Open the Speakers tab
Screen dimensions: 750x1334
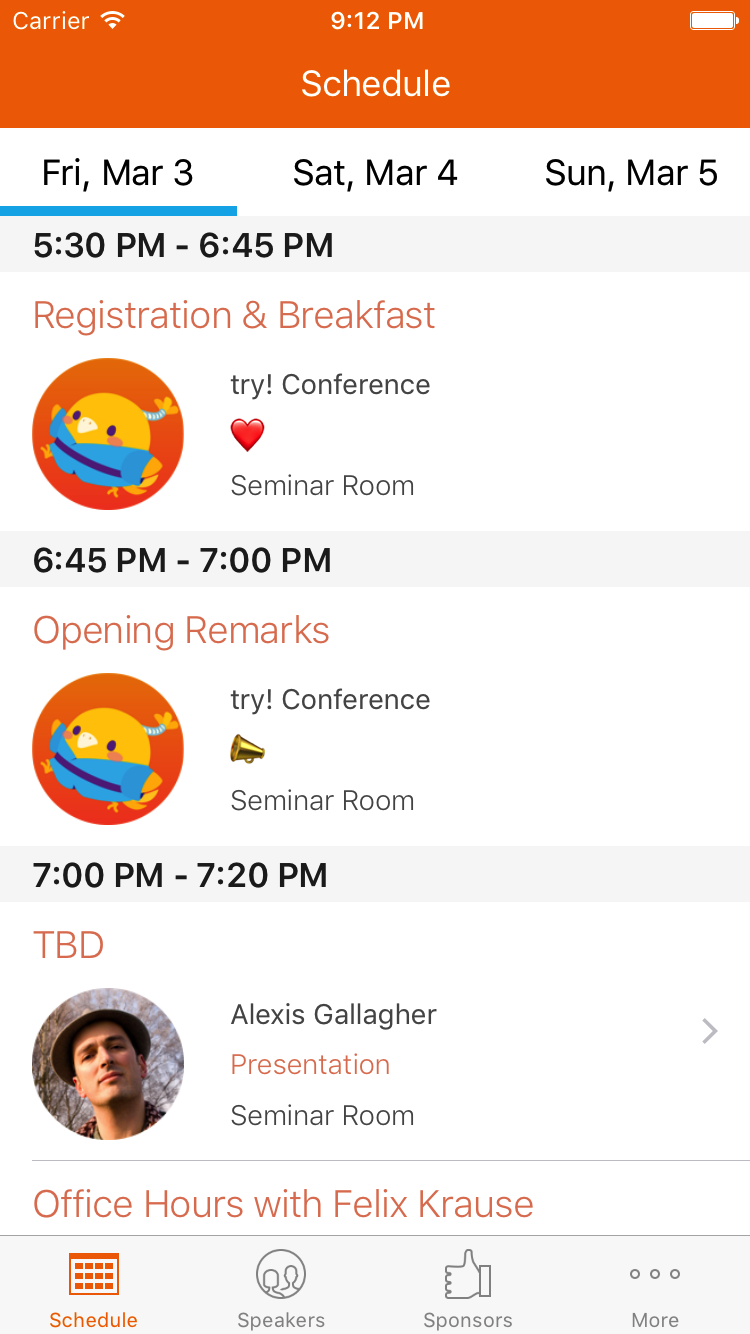tap(281, 1288)
